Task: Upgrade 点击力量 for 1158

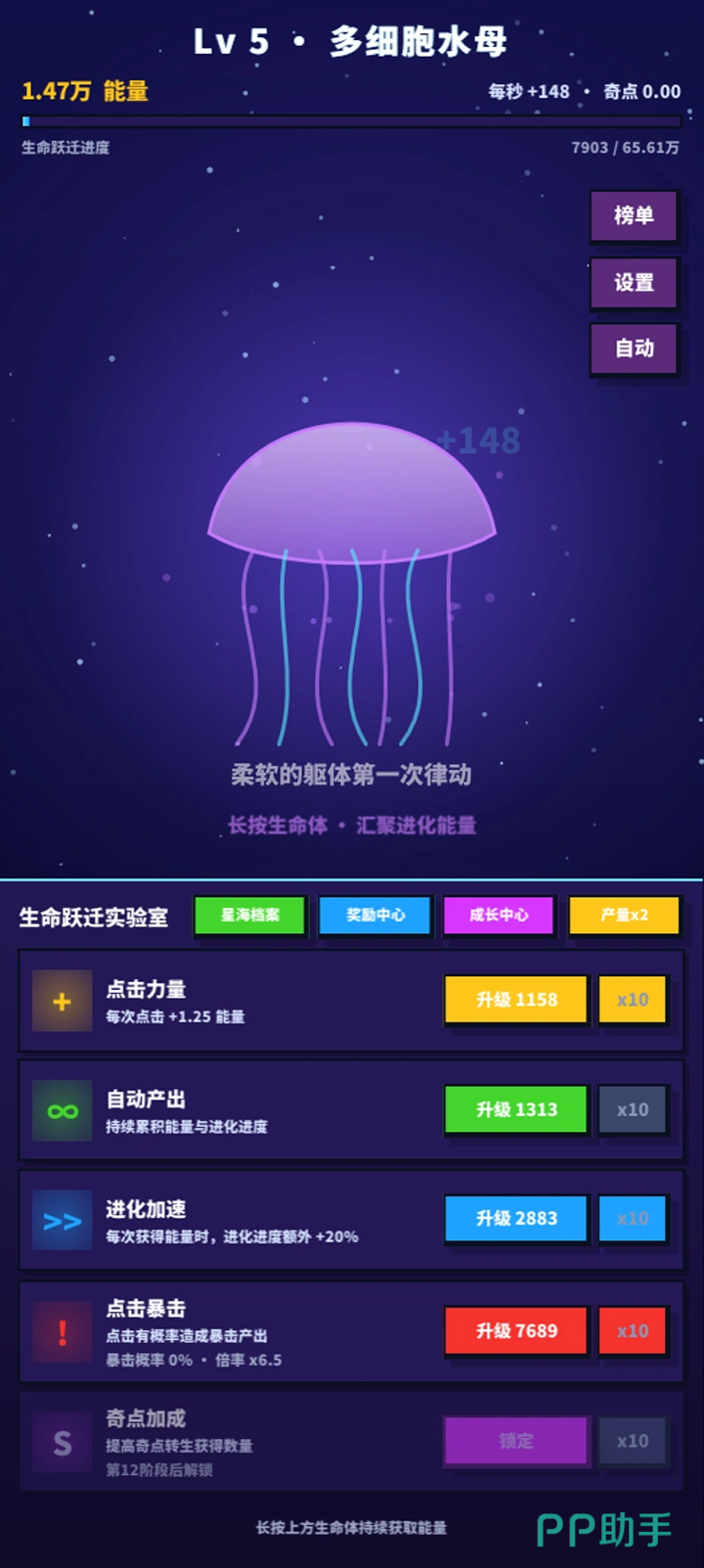Action: point(516,1000)
